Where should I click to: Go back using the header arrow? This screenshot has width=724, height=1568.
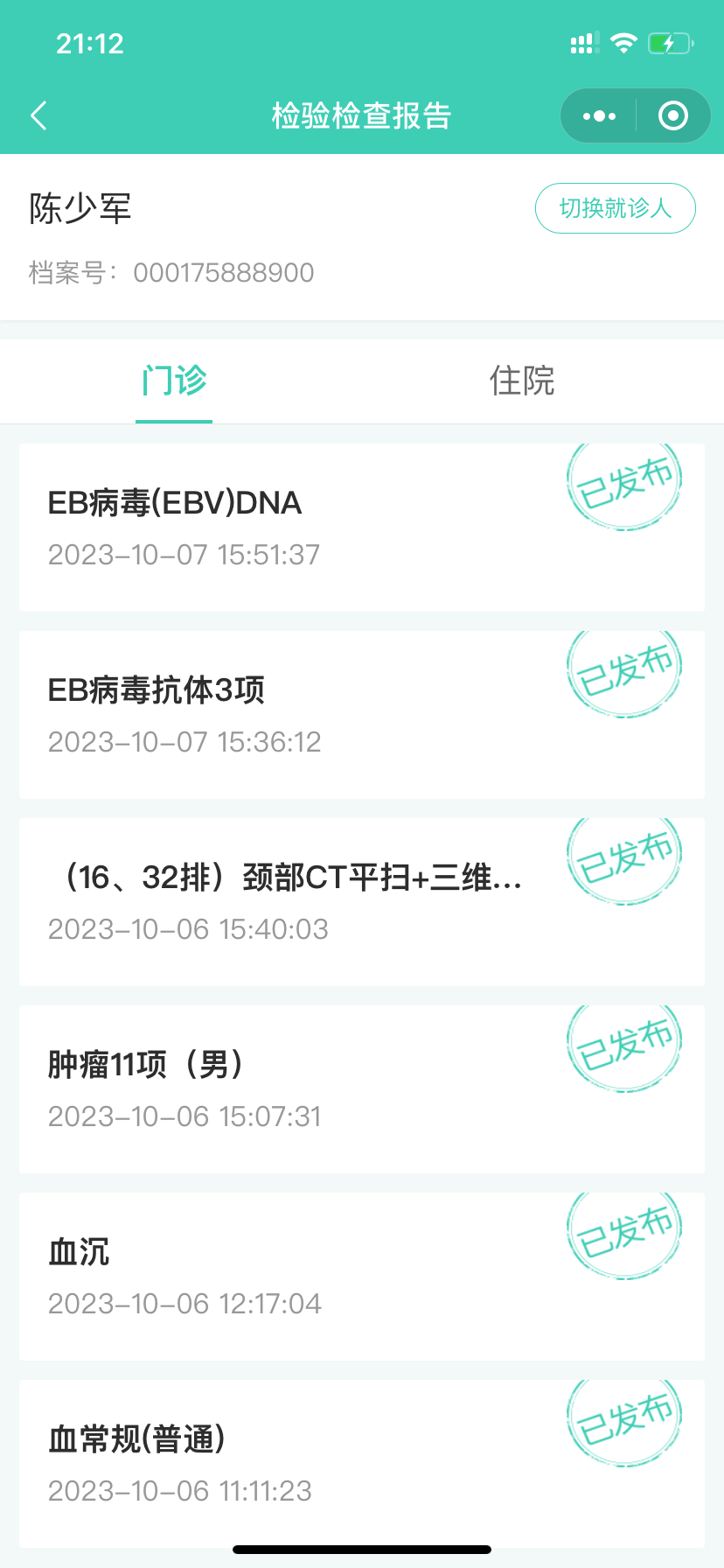tap(38, 115)
